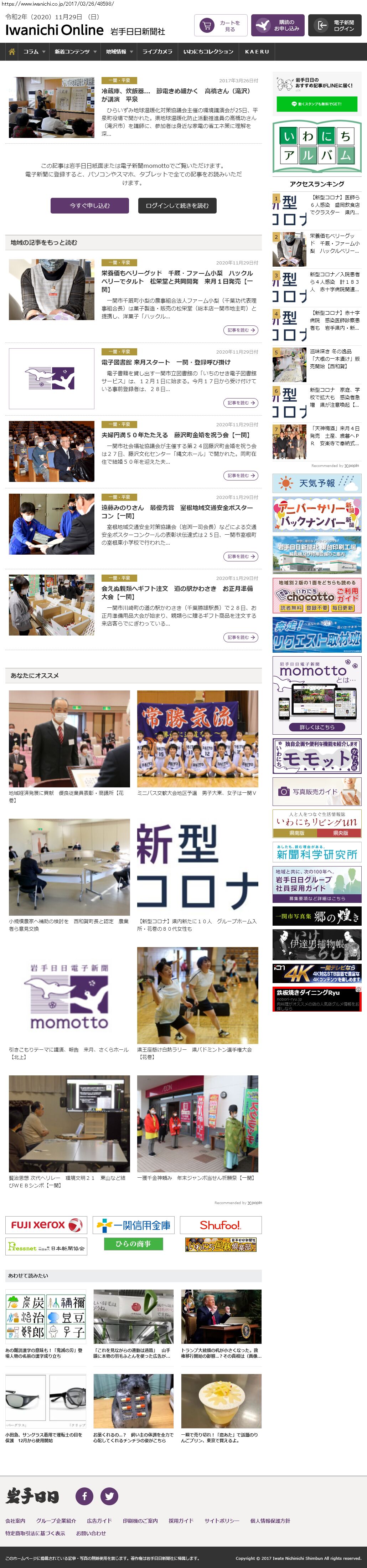Open the recommended 常勝気流 basketball article
This screenshot has height=1568, width=367.
tap(197, 738)
